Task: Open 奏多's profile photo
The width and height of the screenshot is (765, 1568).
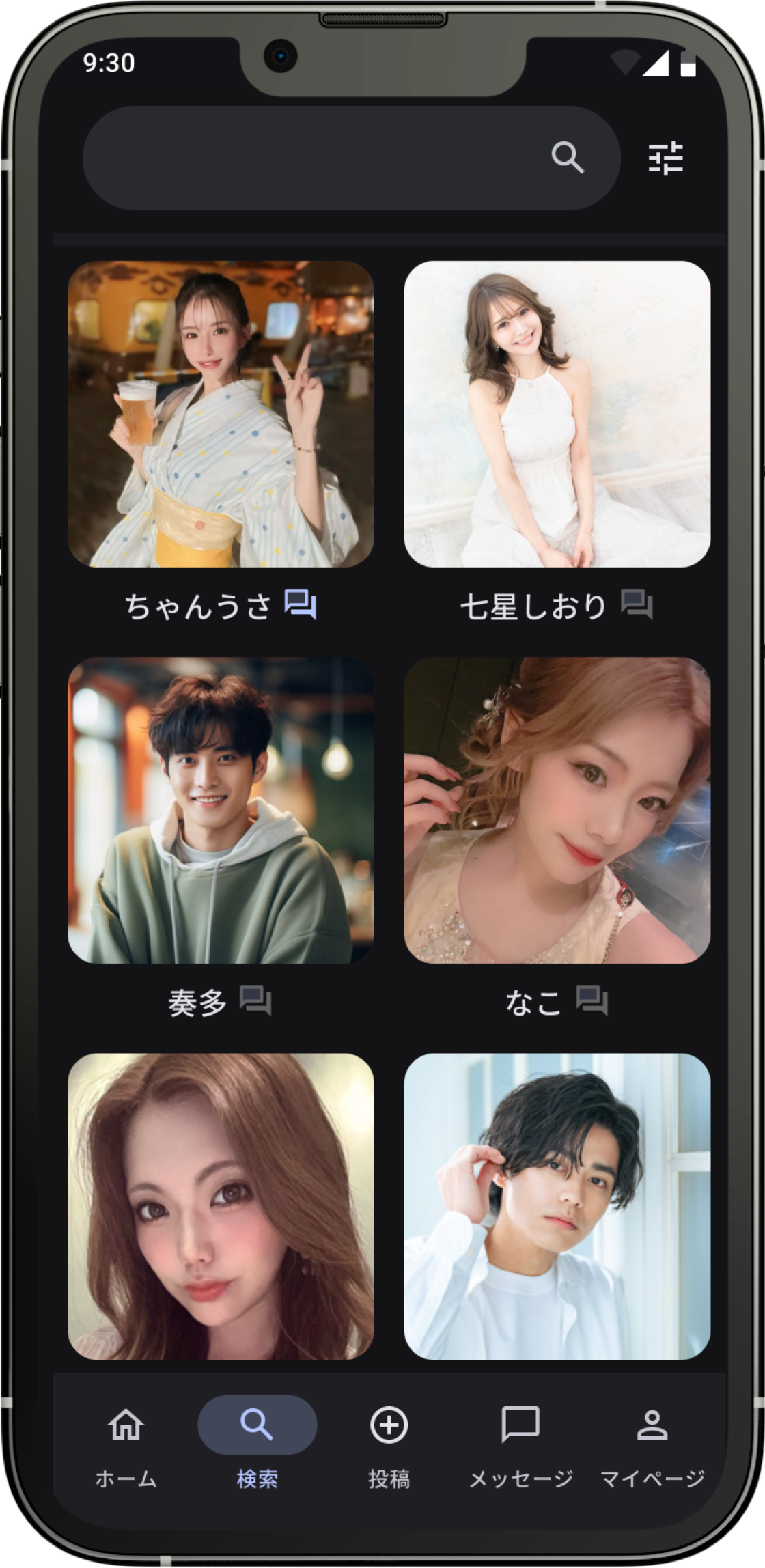Action: [x=221, y=810]
